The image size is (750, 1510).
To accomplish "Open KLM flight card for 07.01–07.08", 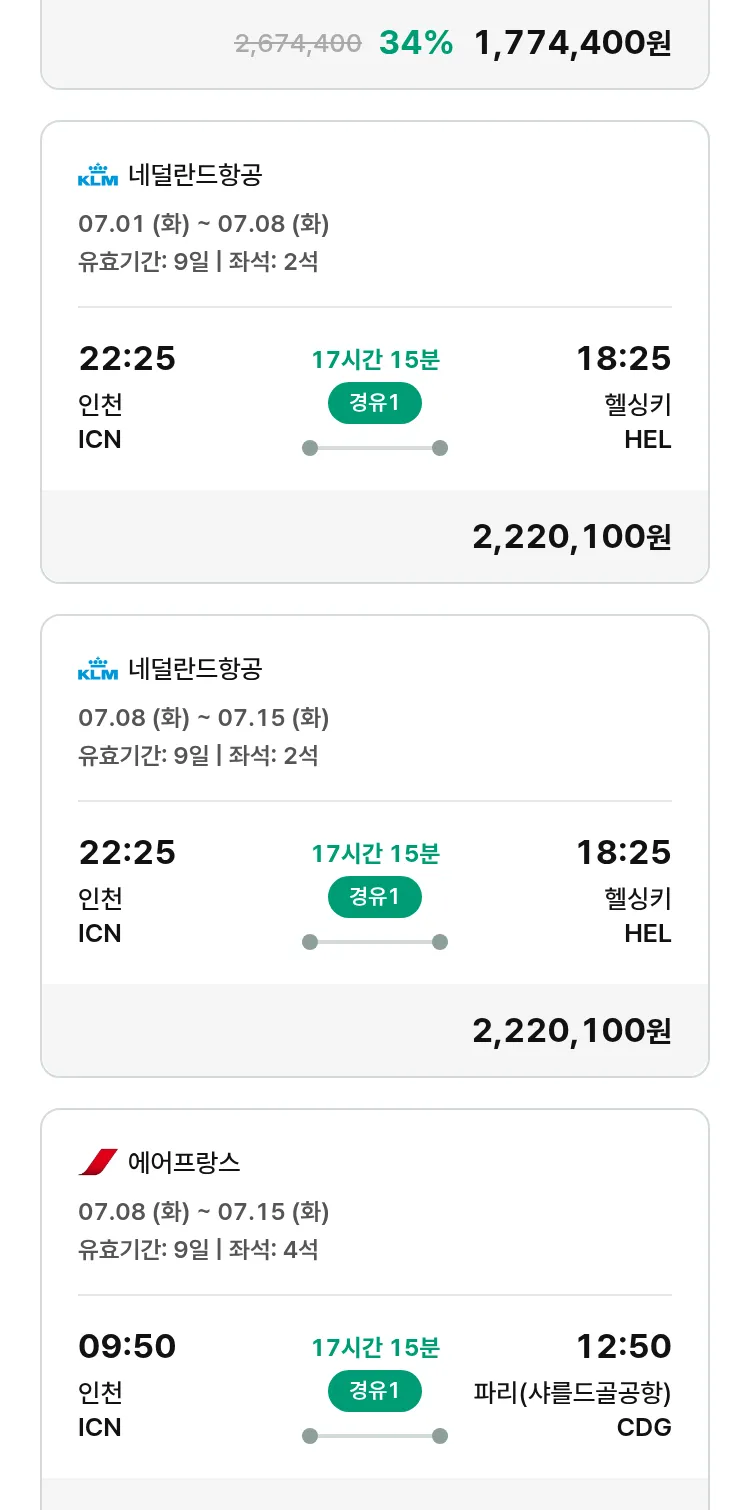I will (x=375, y=352).
